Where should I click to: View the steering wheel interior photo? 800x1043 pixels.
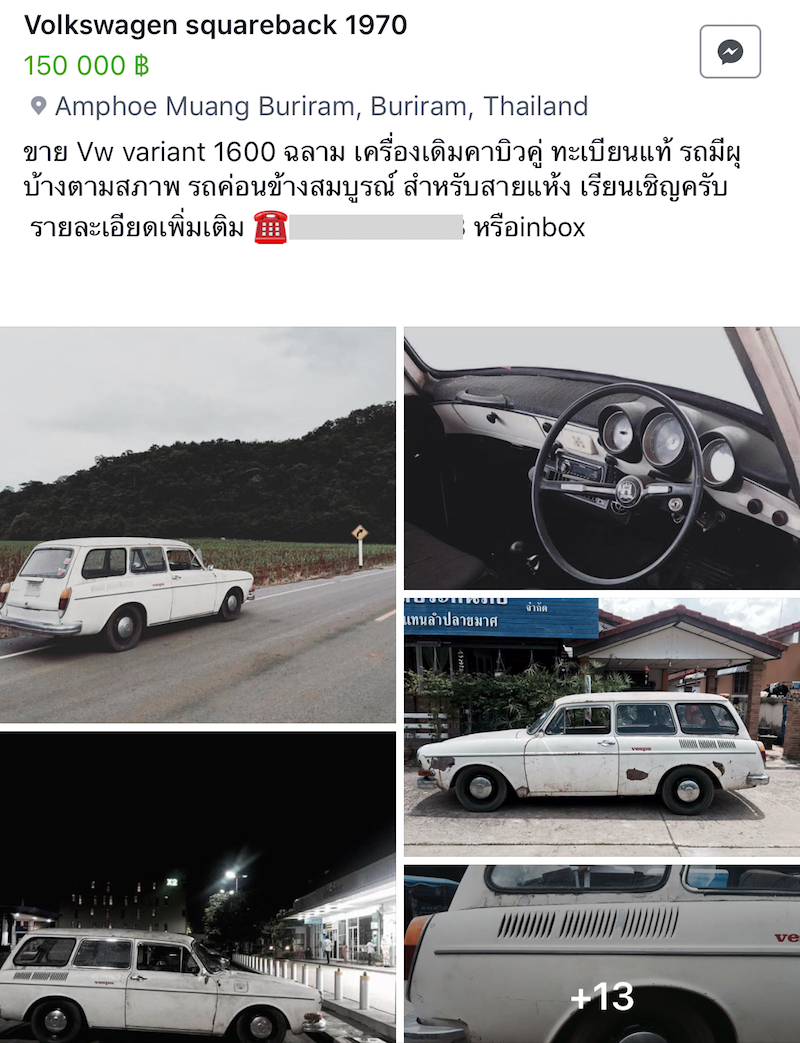point(602,458)
